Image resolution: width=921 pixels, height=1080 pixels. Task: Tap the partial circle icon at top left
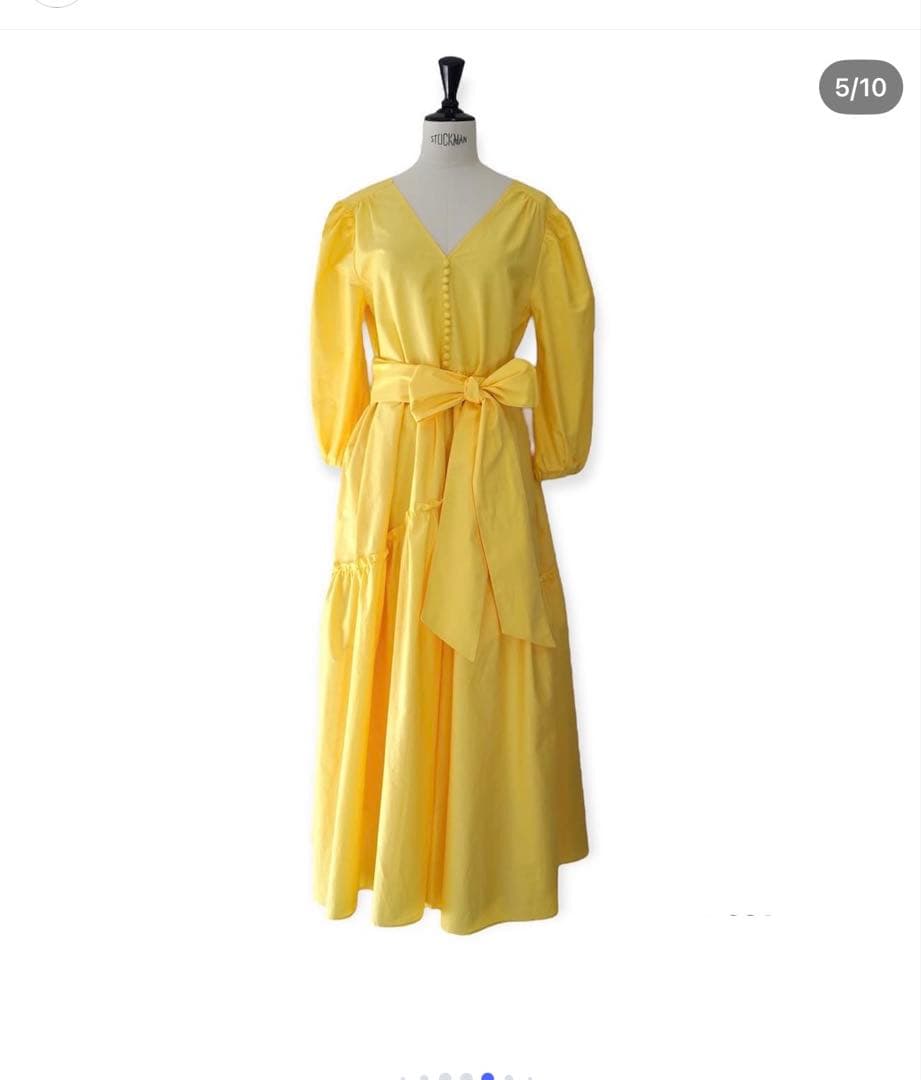[55, 6]
